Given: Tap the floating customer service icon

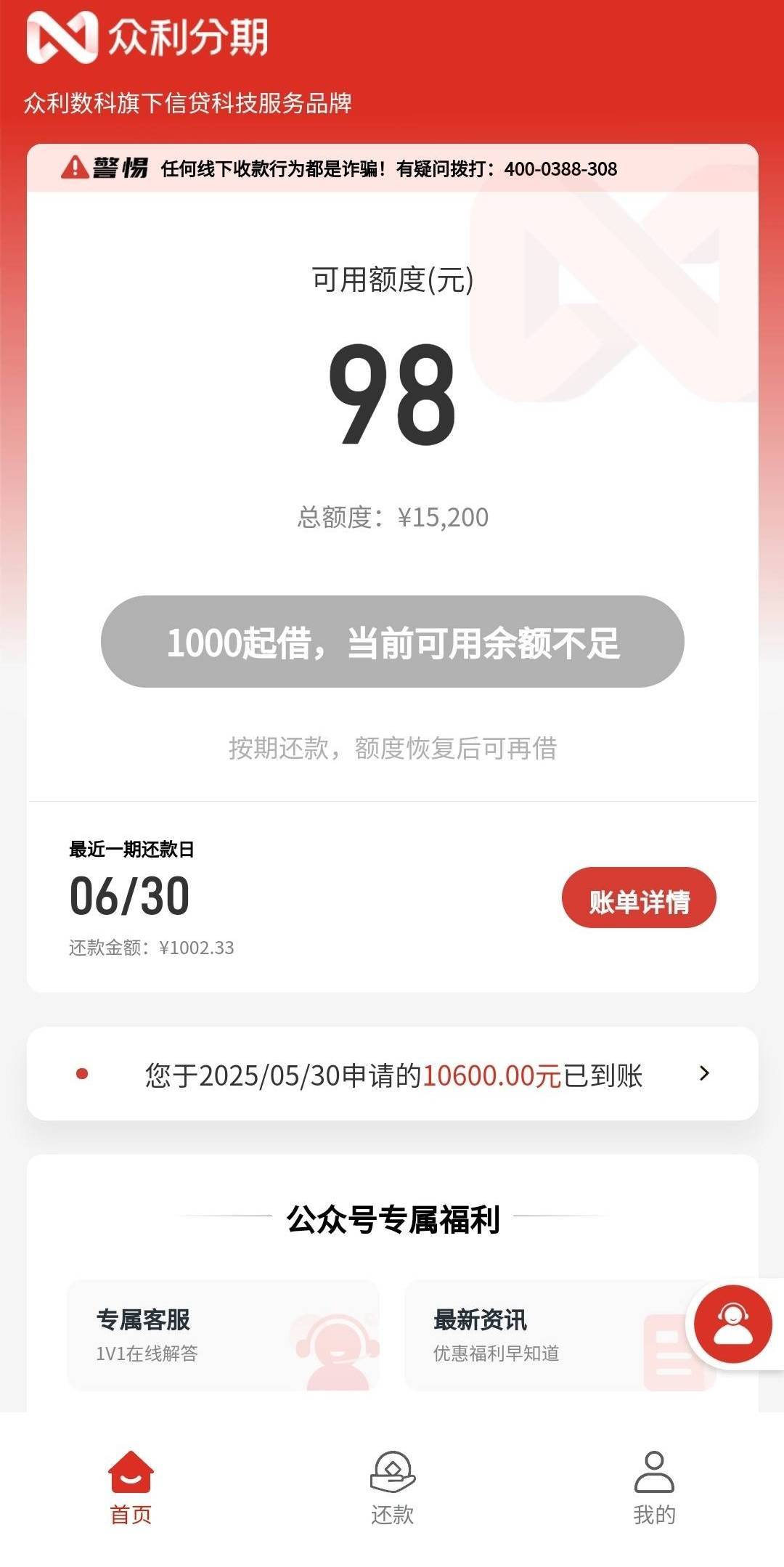Looking at the screenshot, I should click(733, 1324).
